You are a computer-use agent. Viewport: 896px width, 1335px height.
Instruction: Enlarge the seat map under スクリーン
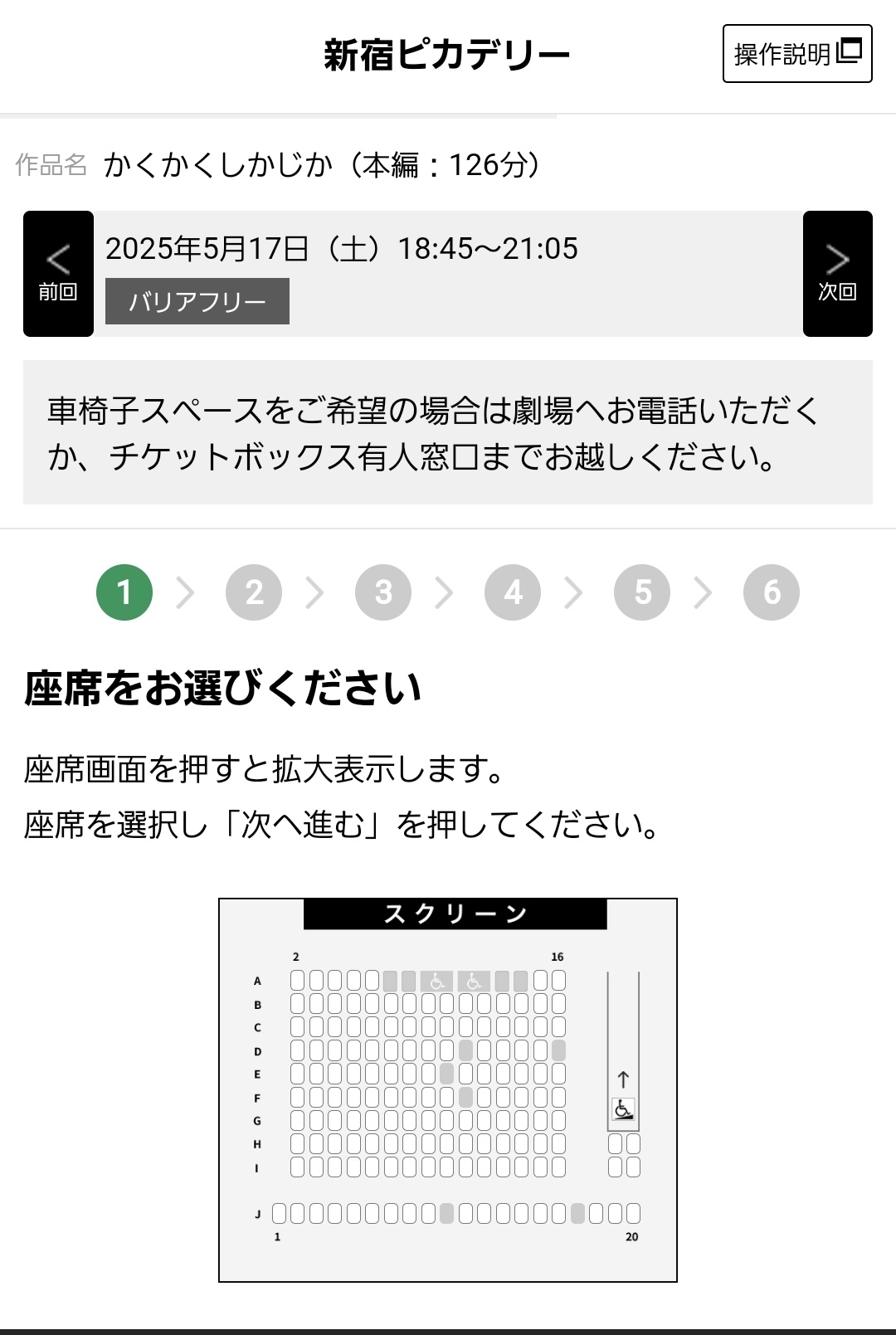click(448, 1089)
